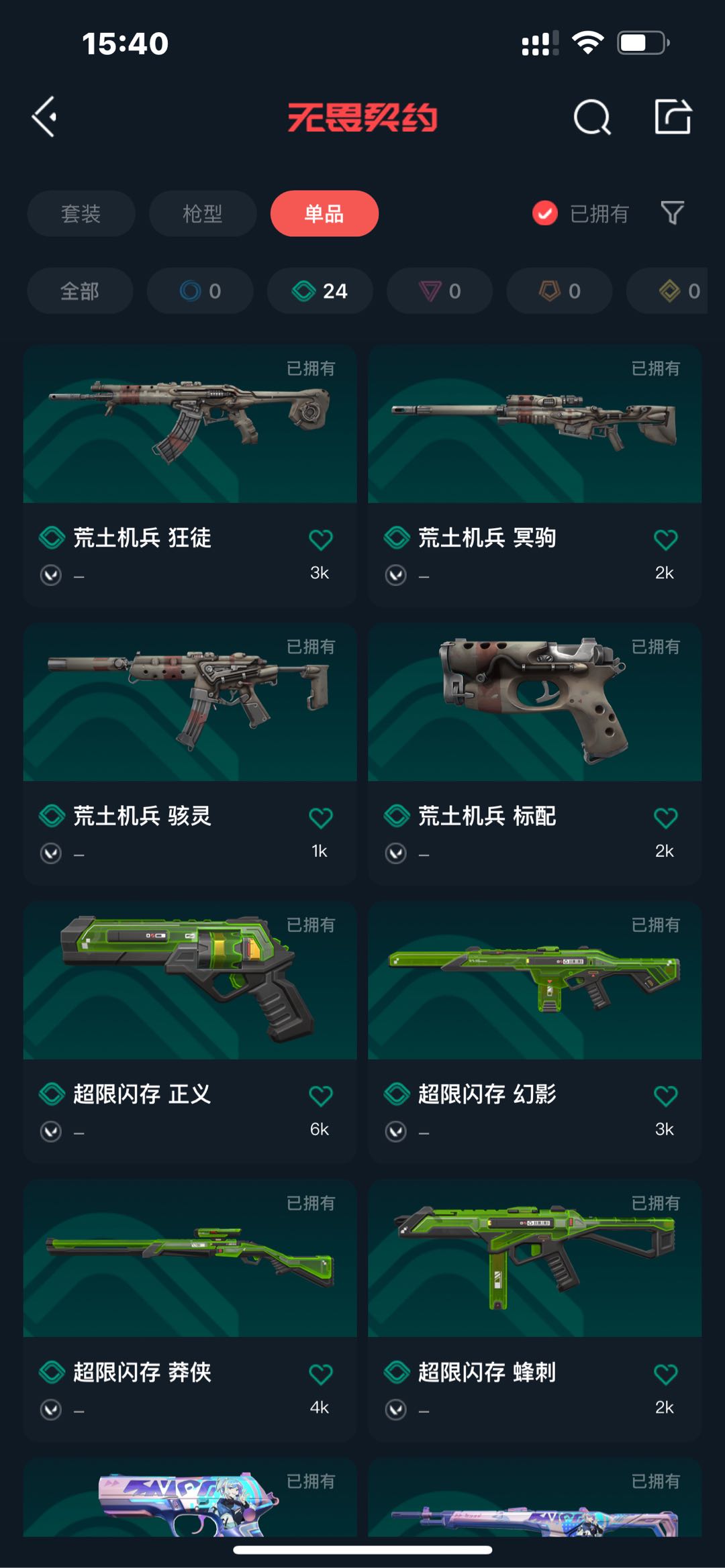Share this skin collection page
Screen dimensions: 725x1568
point(673,117)
